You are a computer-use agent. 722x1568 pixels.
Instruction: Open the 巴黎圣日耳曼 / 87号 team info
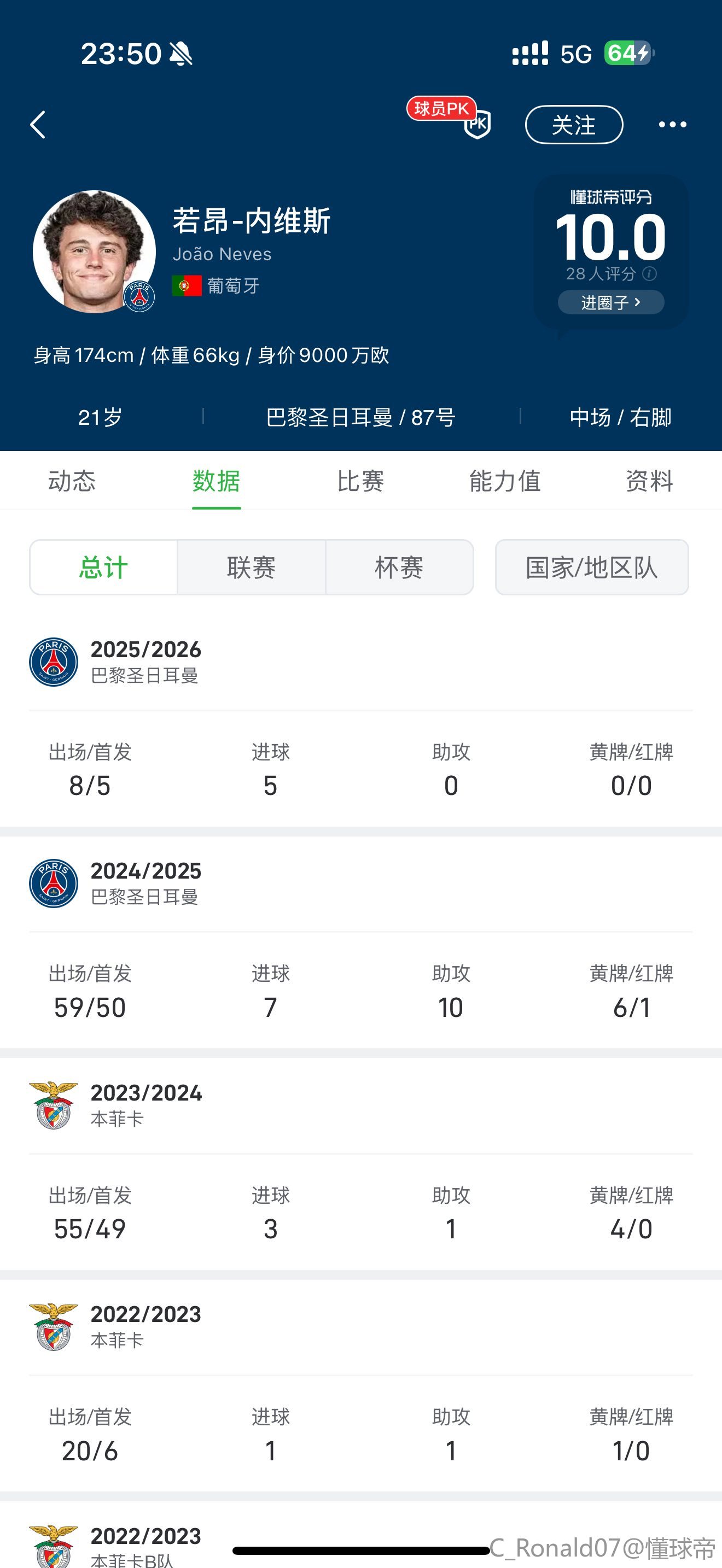[x=360, y=418]
